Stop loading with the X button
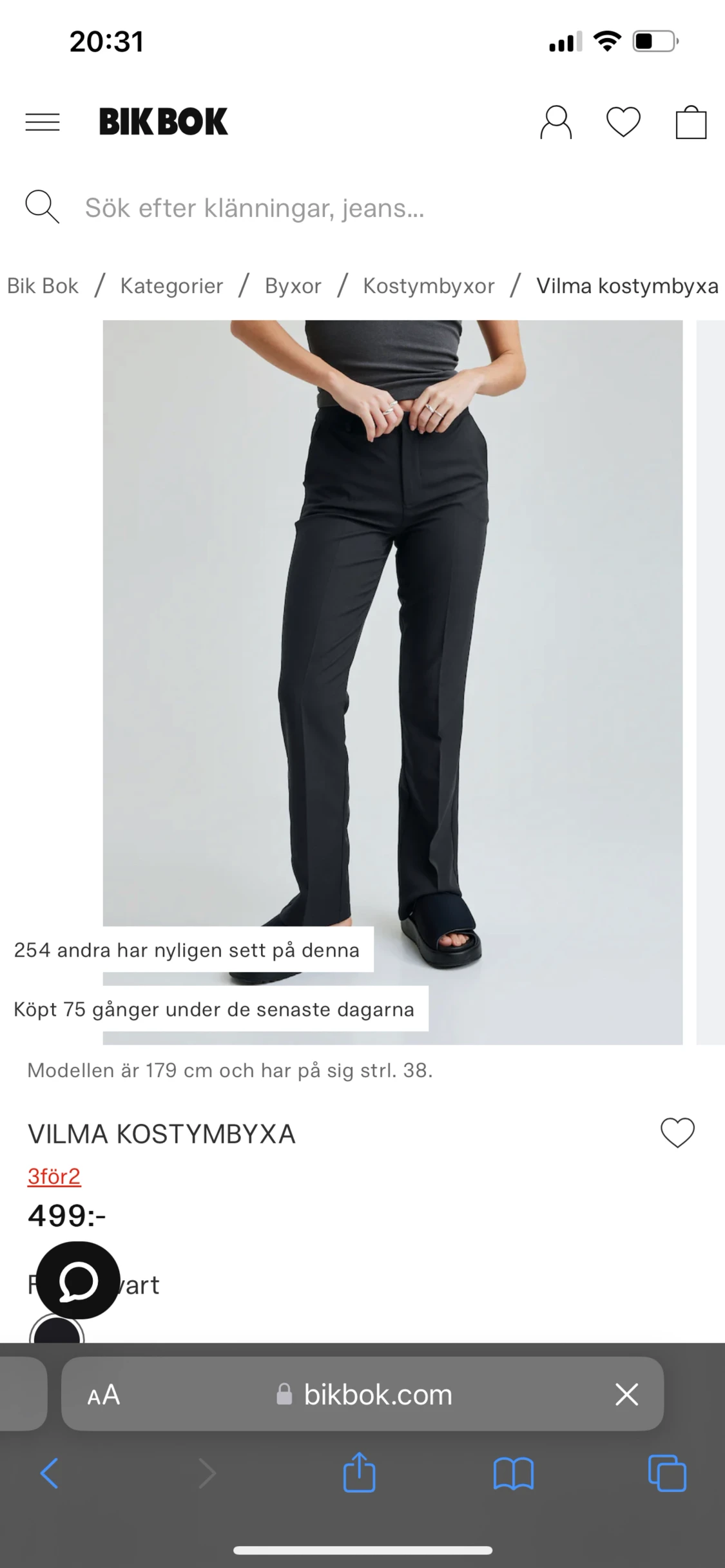The image size is (725, 1568). pos(626,1395)
